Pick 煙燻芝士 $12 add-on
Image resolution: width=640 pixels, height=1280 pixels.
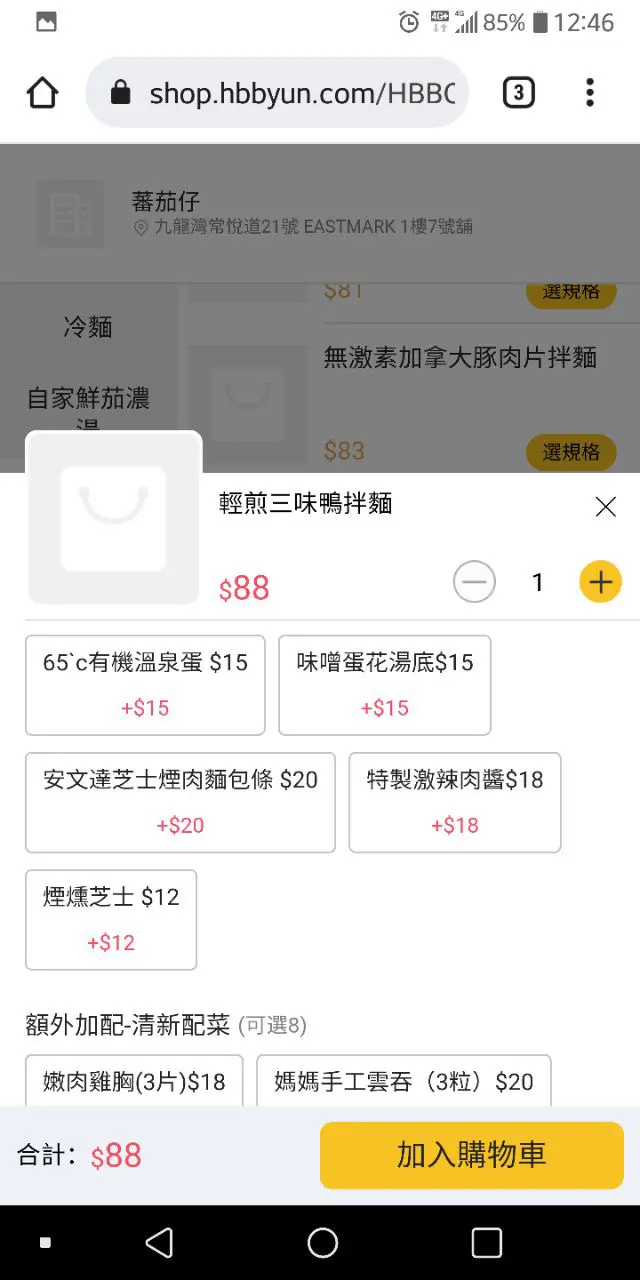(111, 919)
